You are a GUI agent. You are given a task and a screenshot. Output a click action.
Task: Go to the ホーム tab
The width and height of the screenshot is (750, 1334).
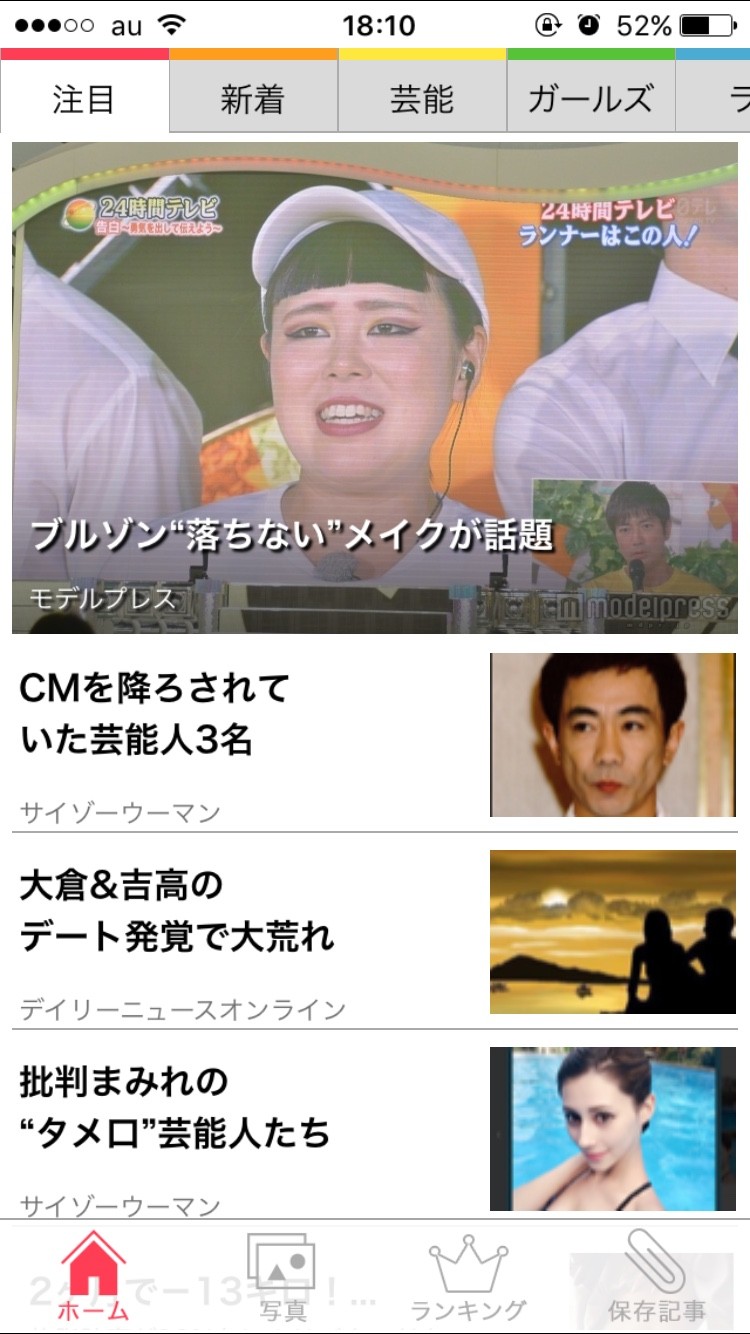93,1277
